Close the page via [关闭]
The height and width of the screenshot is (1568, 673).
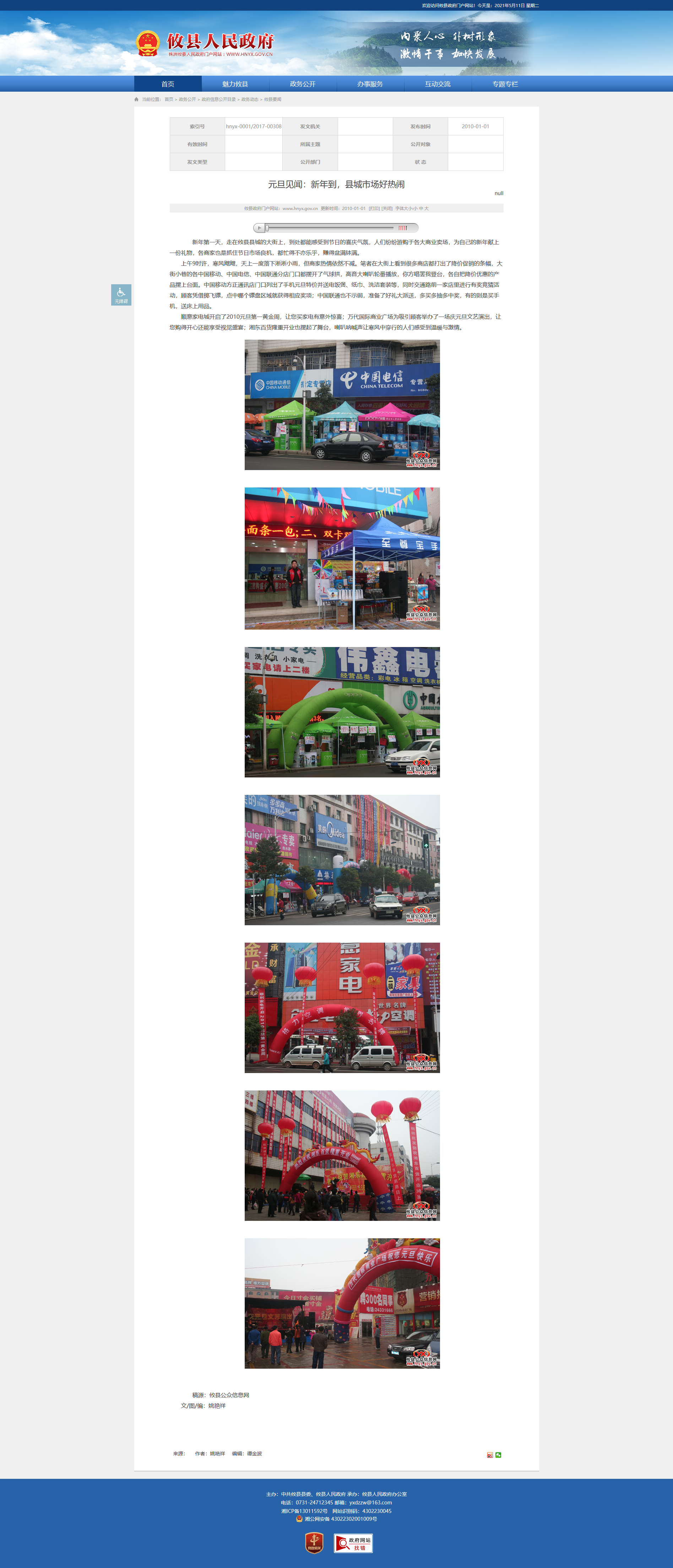pyautogui.click(x=387, y=209)
